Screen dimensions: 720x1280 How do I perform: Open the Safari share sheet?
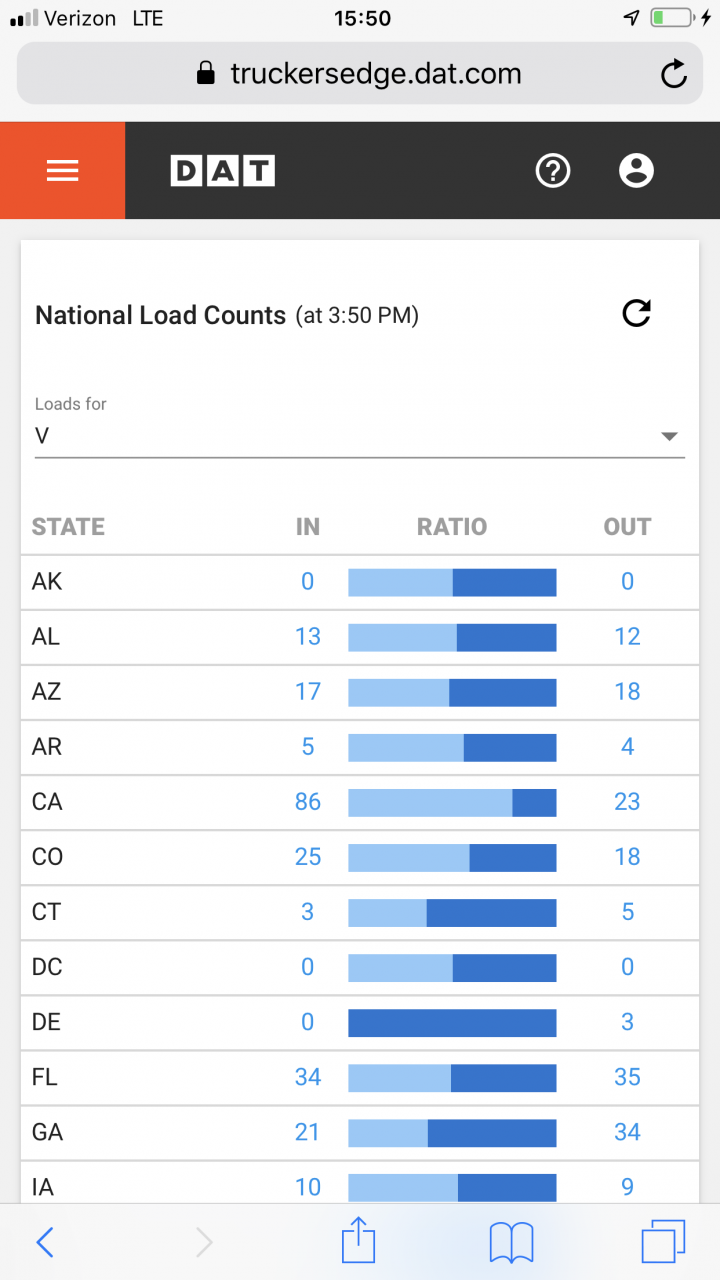click(x=358, y=1241)
